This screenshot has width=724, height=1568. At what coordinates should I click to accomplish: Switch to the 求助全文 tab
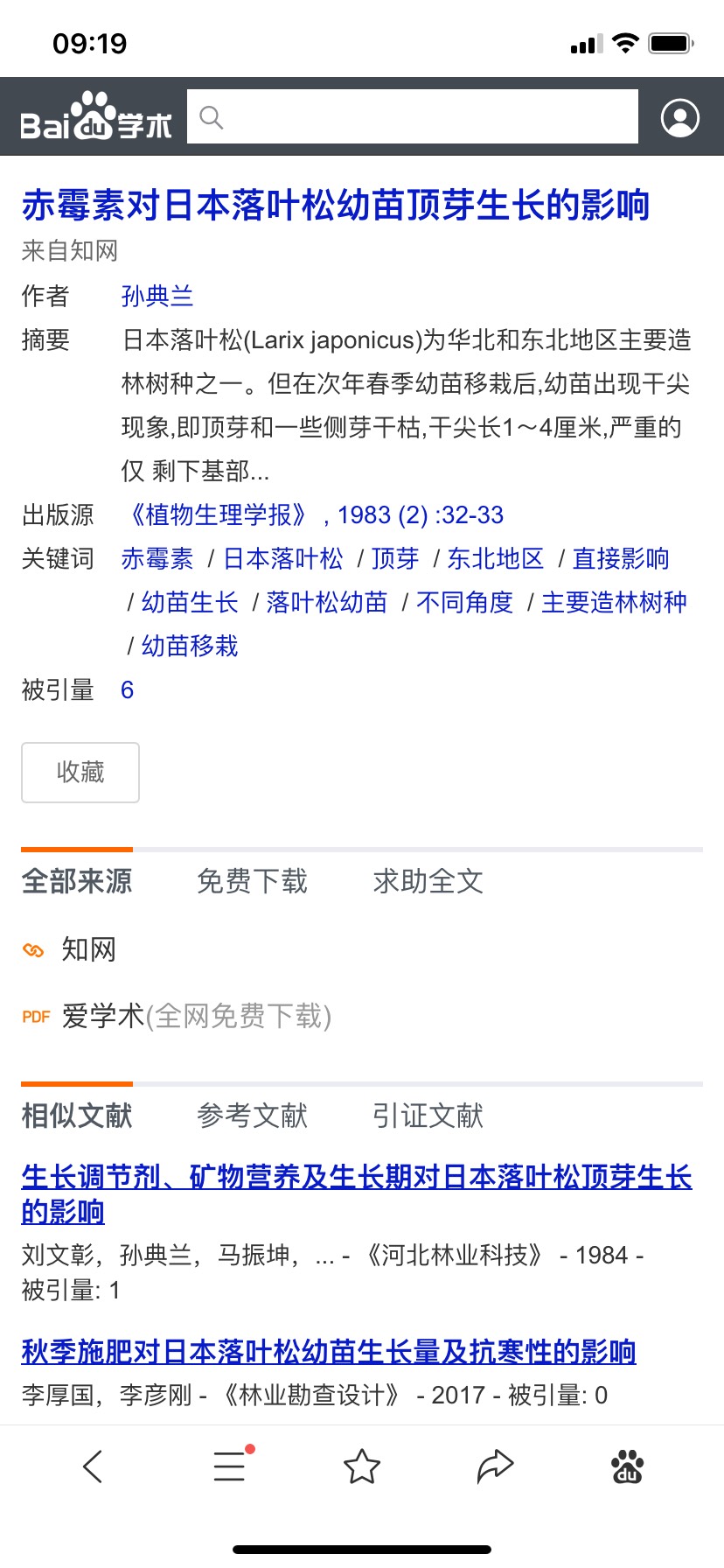[428, 881]
